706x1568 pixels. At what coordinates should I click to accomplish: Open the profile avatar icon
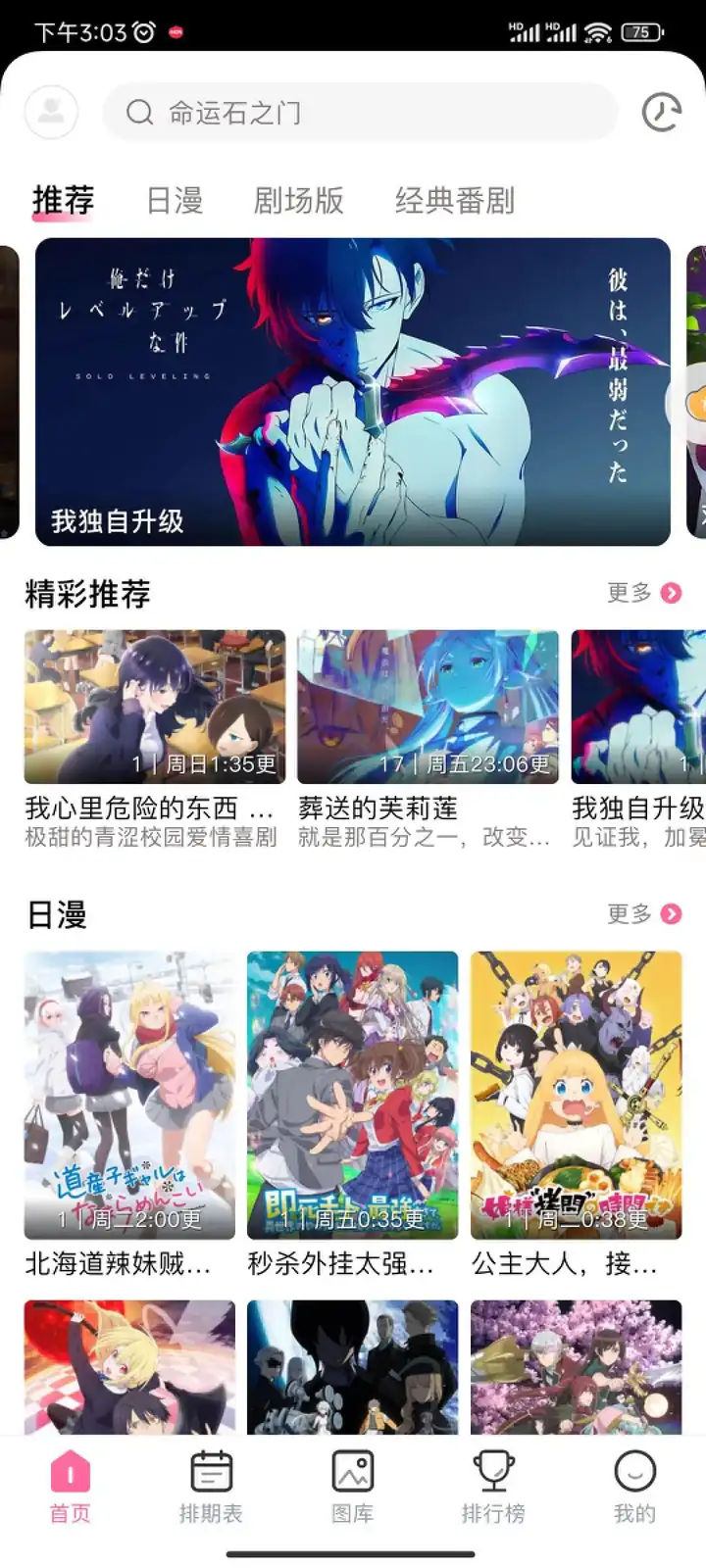pyautogui.click(x=51, y=112)
